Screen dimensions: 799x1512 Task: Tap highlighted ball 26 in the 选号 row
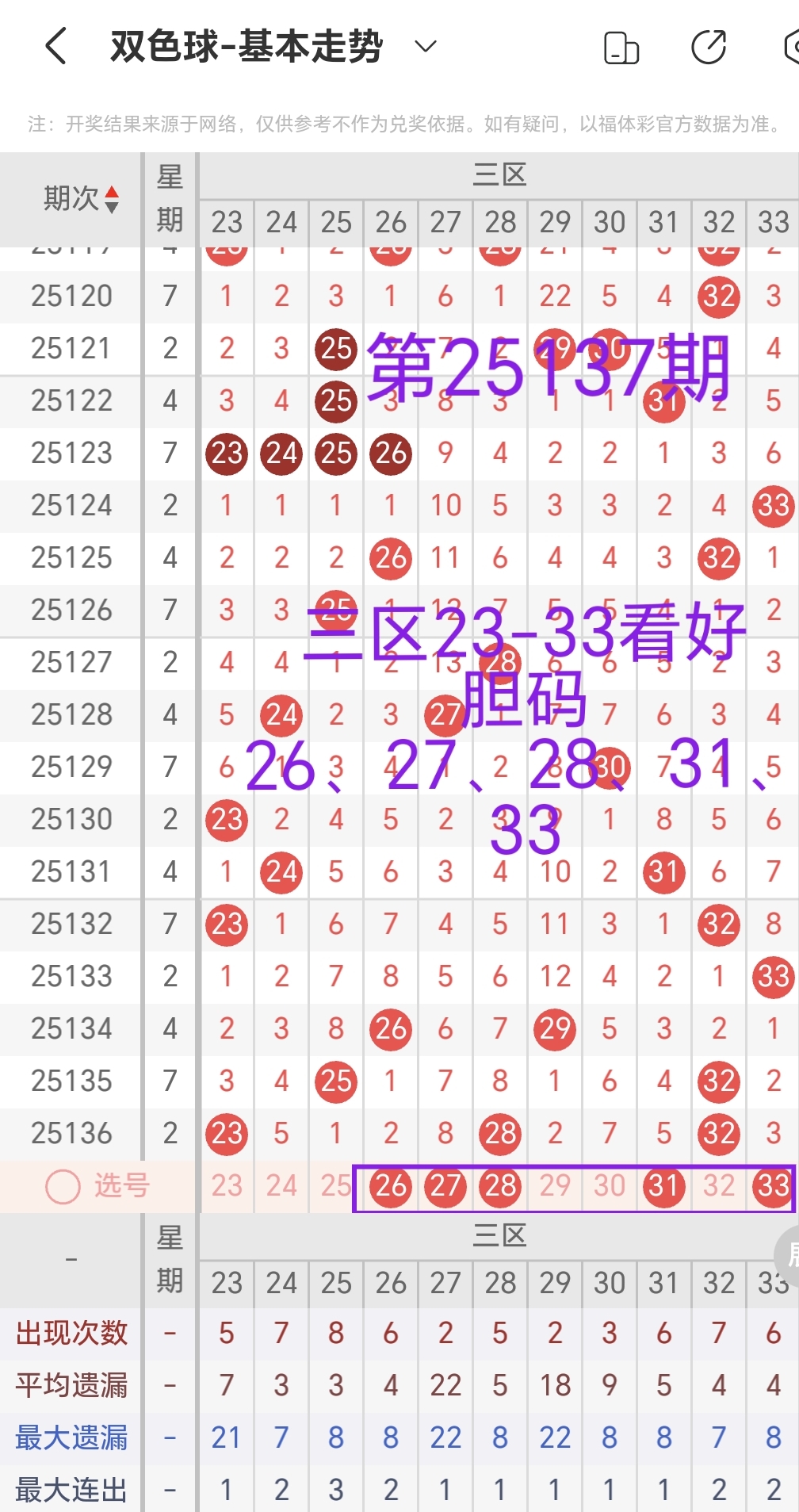390,1186
